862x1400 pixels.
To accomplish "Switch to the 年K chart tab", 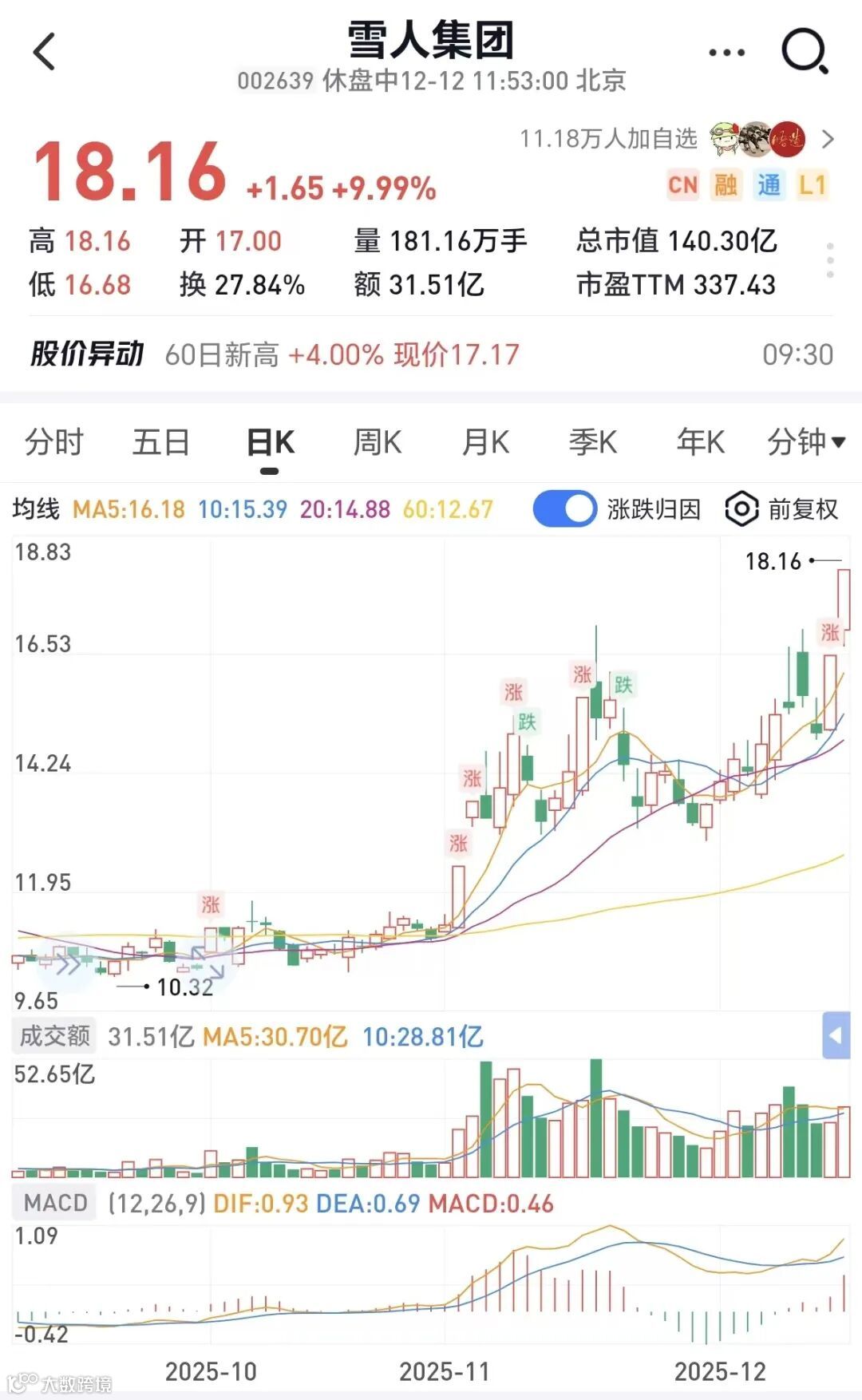I will pyautogui.click(x=700, y=442).
